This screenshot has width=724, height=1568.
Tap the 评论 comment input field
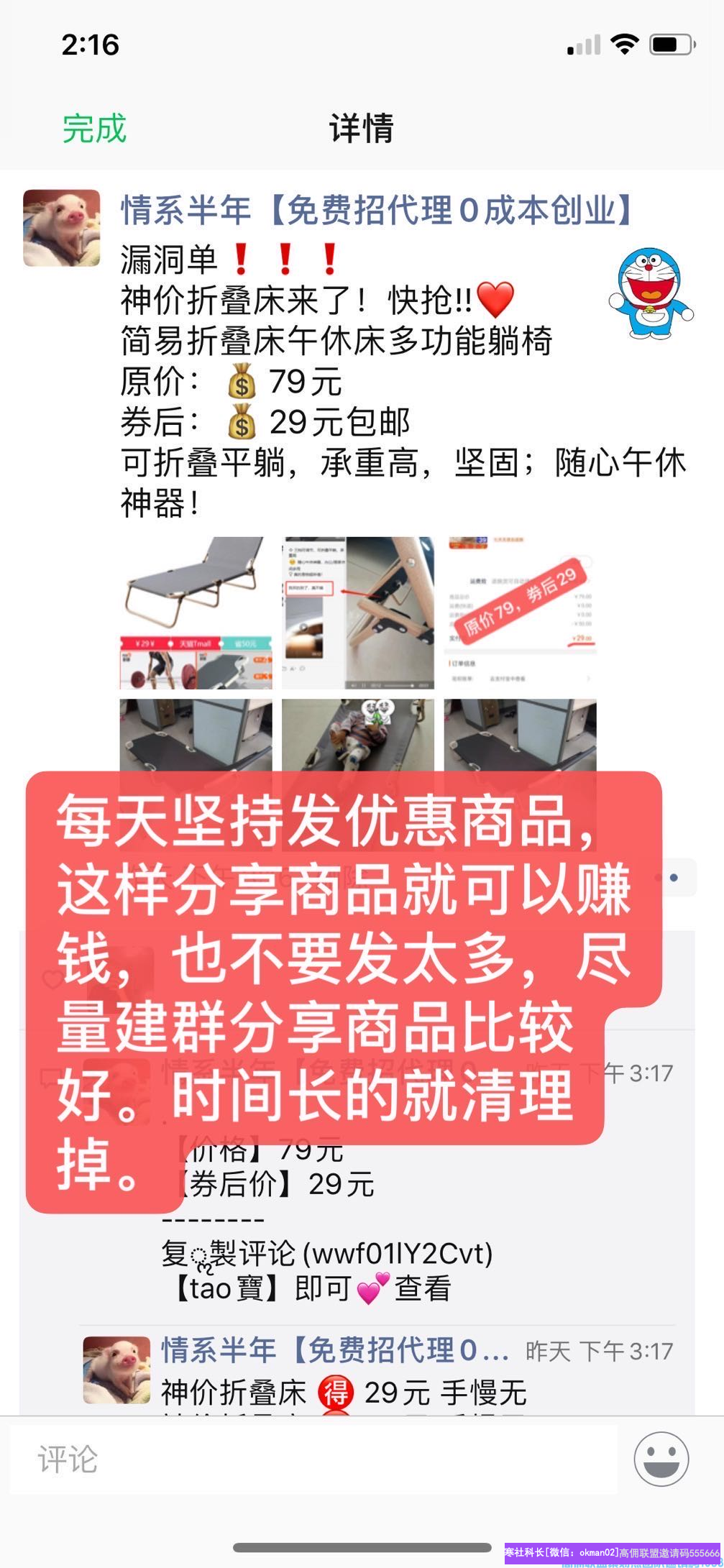(313, 1459)
